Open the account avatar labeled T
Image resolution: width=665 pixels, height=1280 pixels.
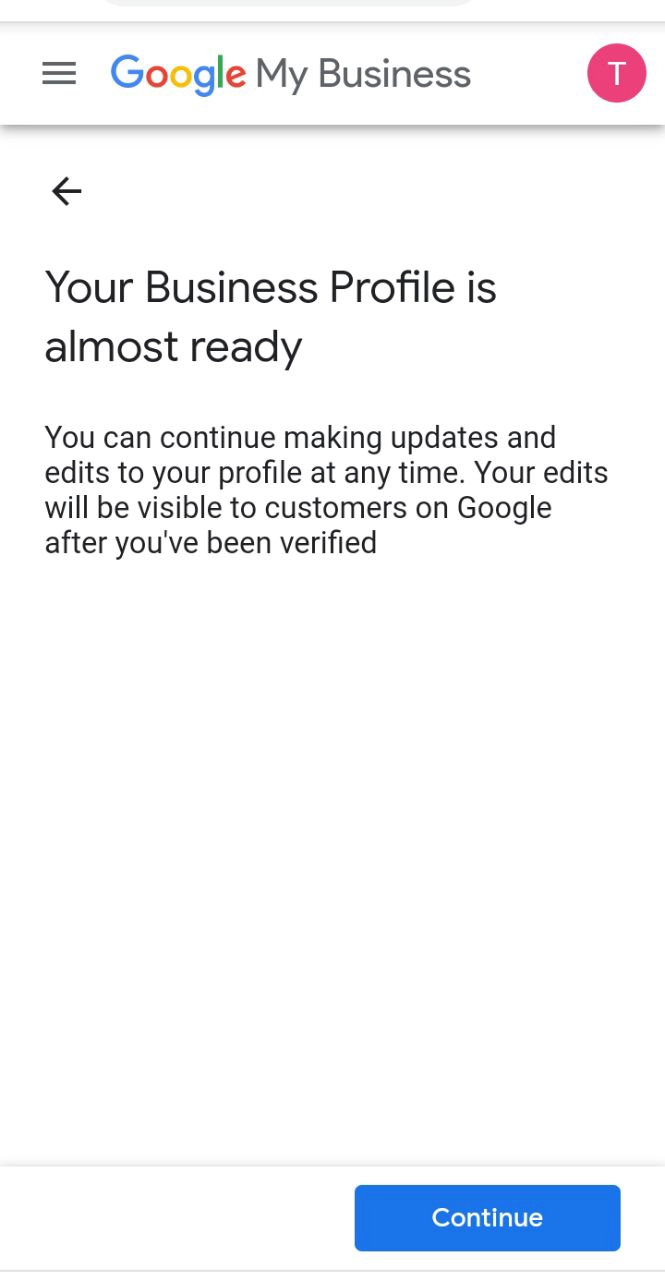616,73
